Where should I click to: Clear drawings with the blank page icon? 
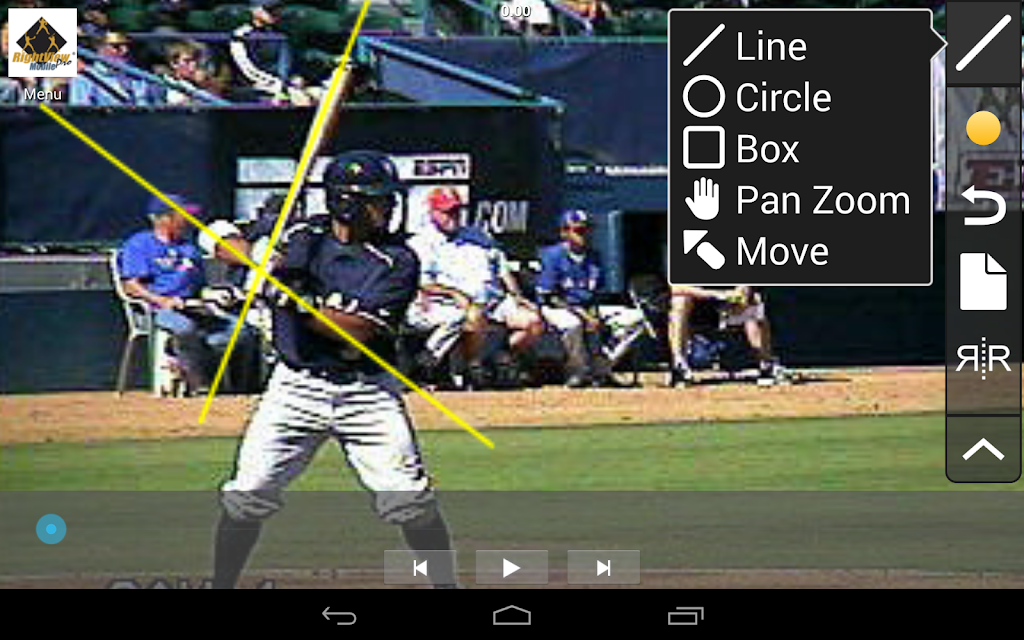click(983, 282)
